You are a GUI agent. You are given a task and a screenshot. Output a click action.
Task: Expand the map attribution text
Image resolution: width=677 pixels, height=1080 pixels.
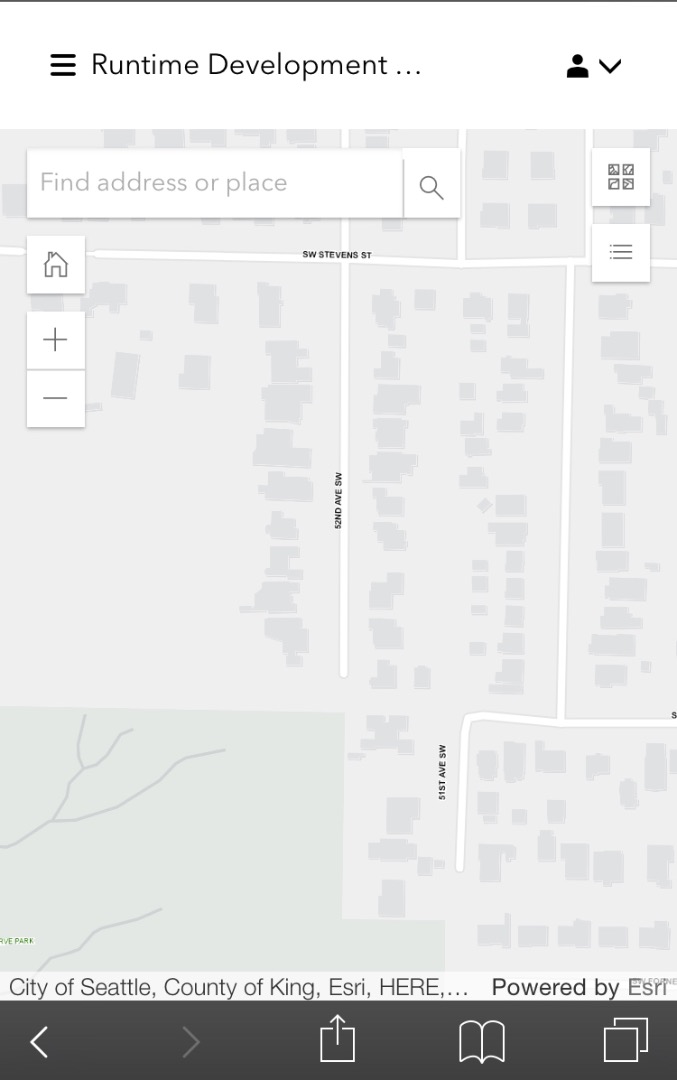tap(238, 988)
